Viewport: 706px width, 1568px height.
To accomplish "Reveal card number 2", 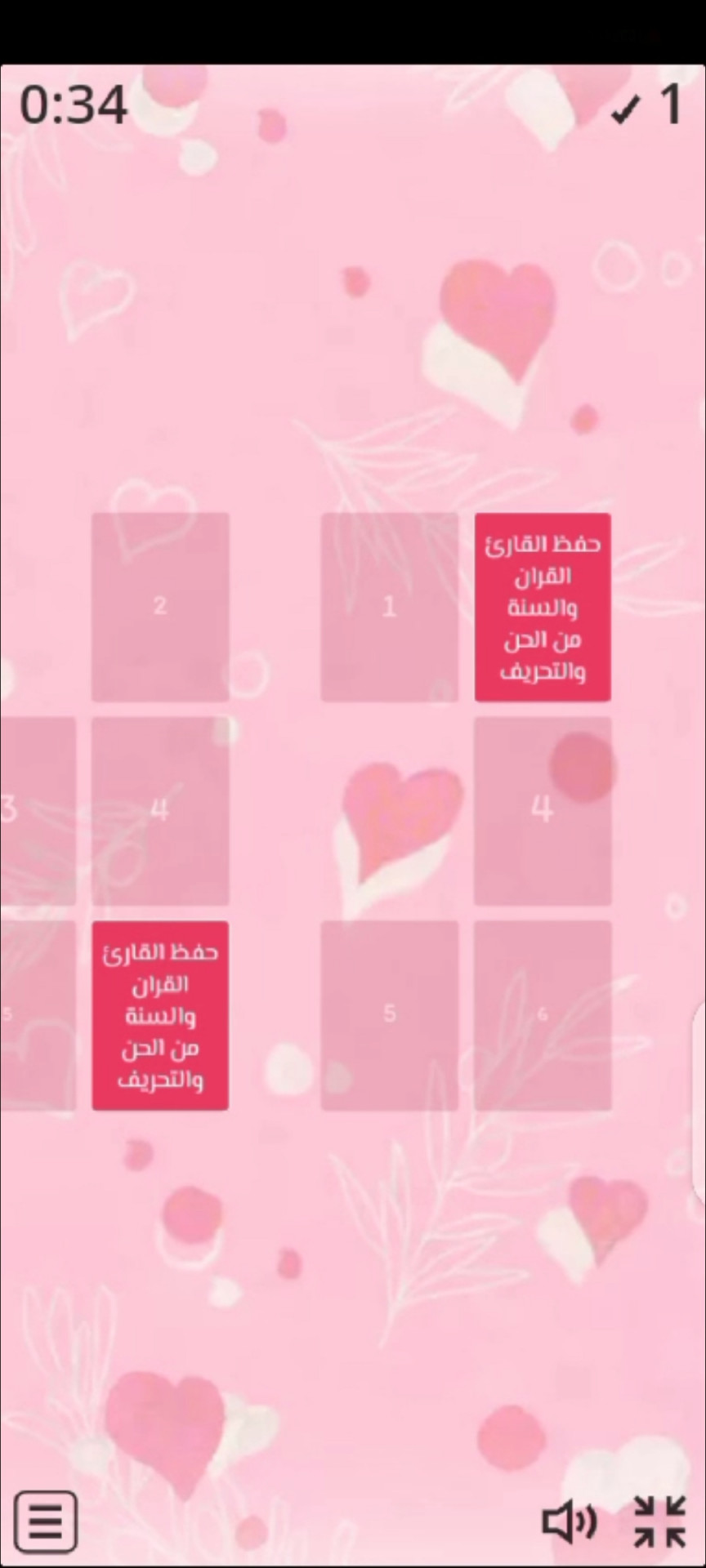I will point(160,607).
